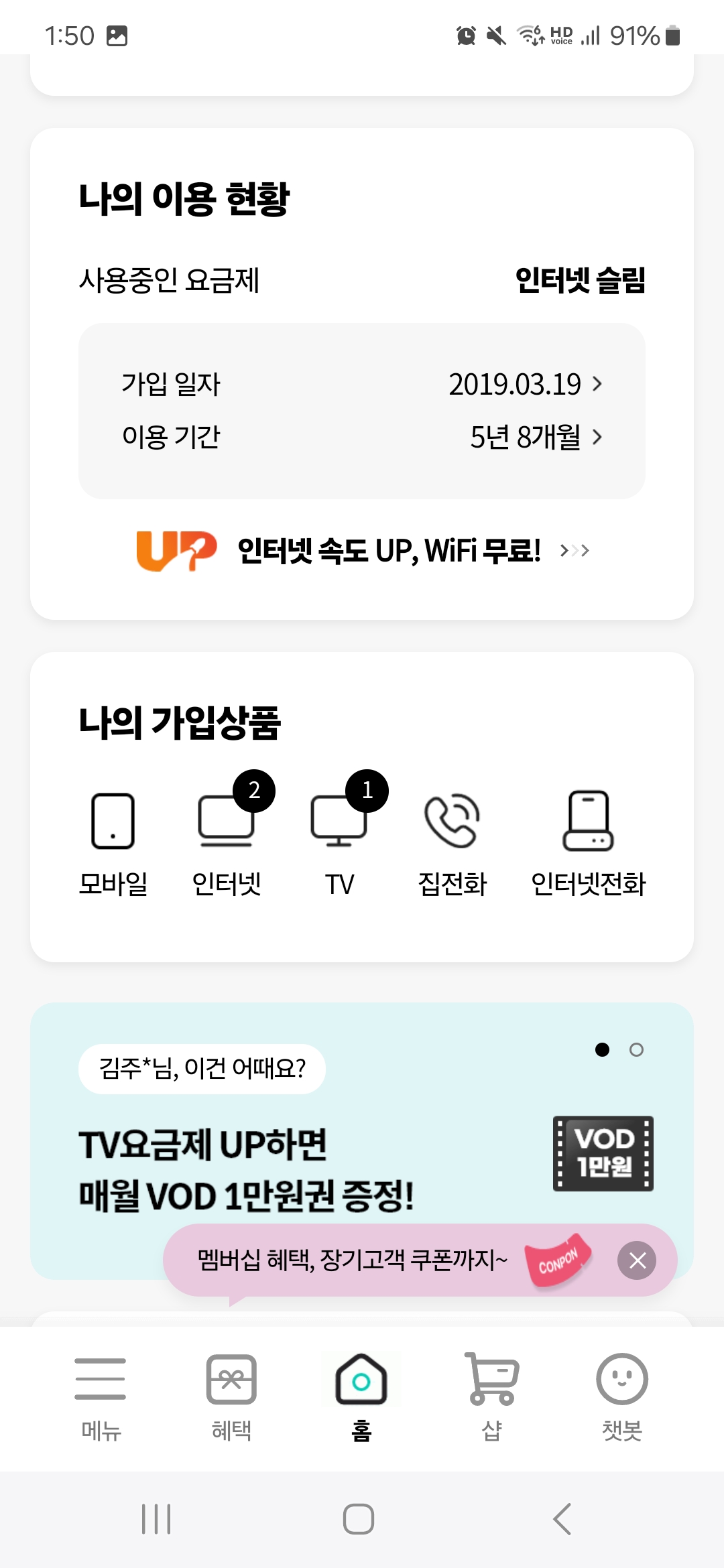This screenshot has width=724, height=1568.
Task: Open the 인터넷 속도 UP, WiFi 무료 banner
Action: pyautogui.click(x=362, y=551)
